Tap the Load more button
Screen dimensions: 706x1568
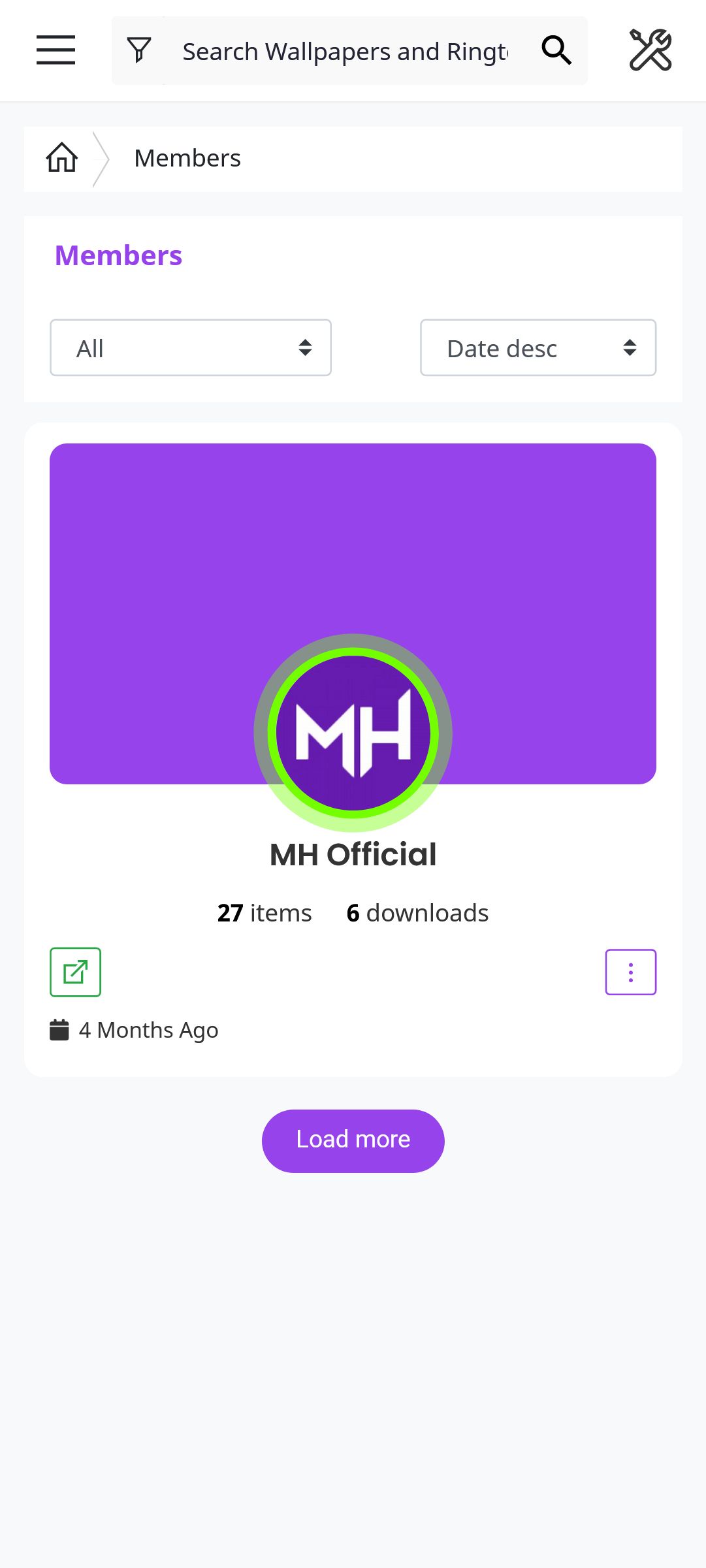(353, 1140)
